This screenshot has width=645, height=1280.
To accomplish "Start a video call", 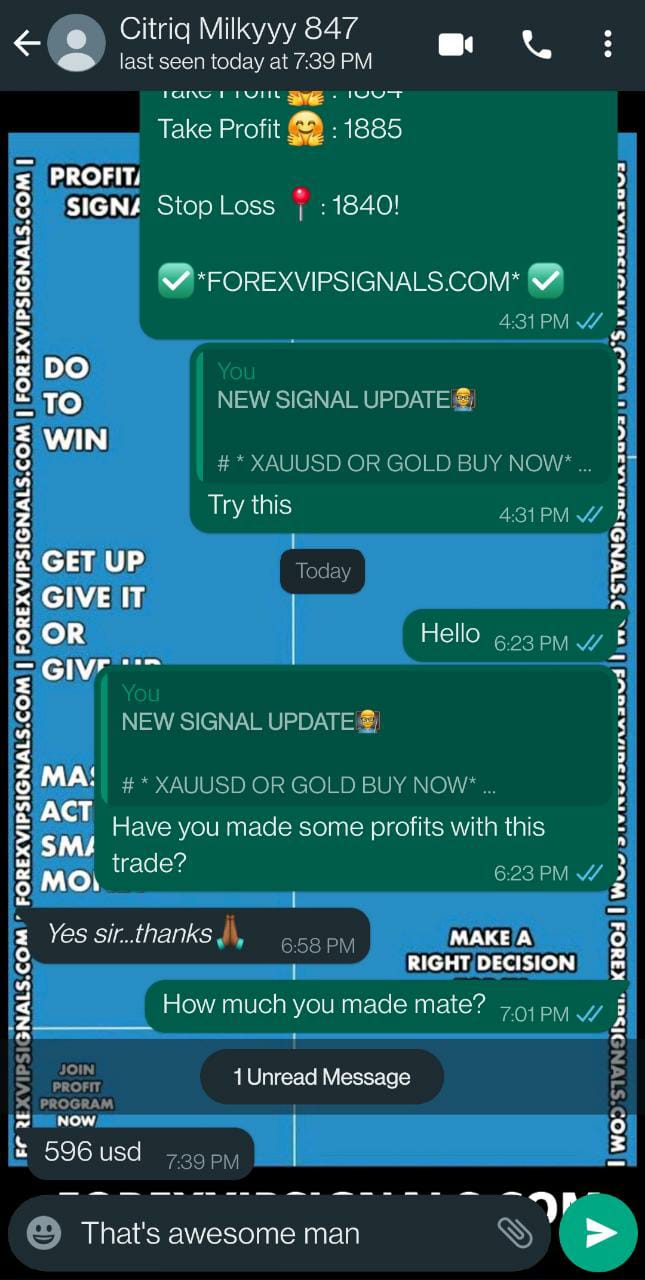I will (x=456, y=44).
